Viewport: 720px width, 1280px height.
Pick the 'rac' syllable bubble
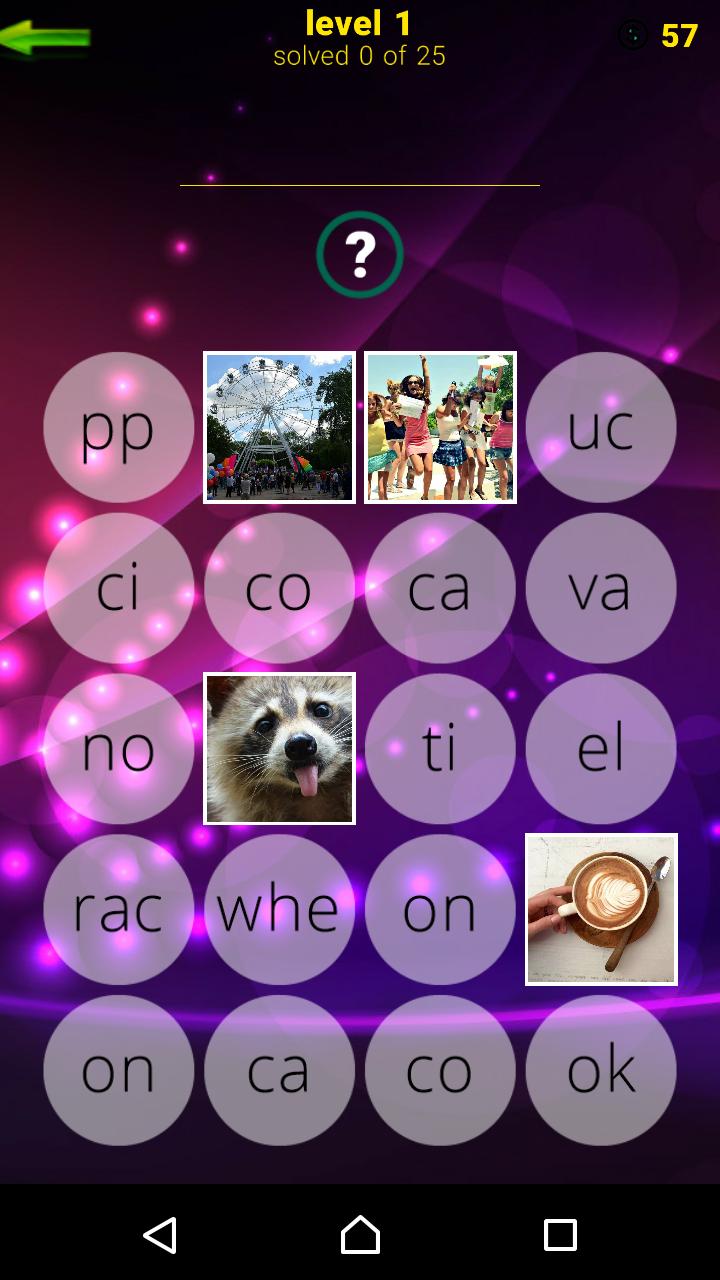(x=118, y=910)
